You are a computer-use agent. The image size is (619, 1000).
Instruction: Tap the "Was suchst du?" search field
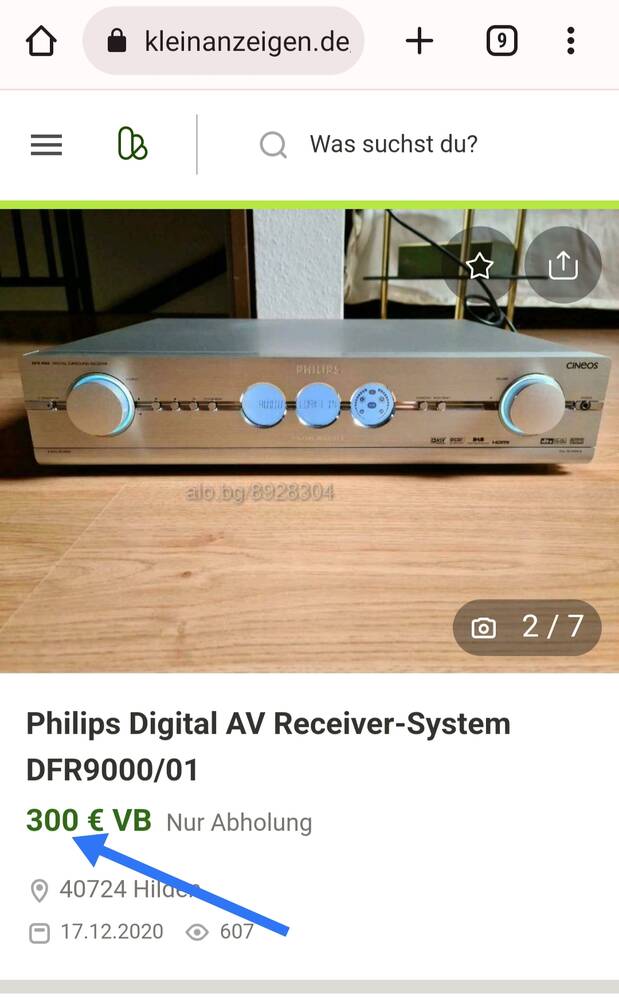click(x=393, y=145)
